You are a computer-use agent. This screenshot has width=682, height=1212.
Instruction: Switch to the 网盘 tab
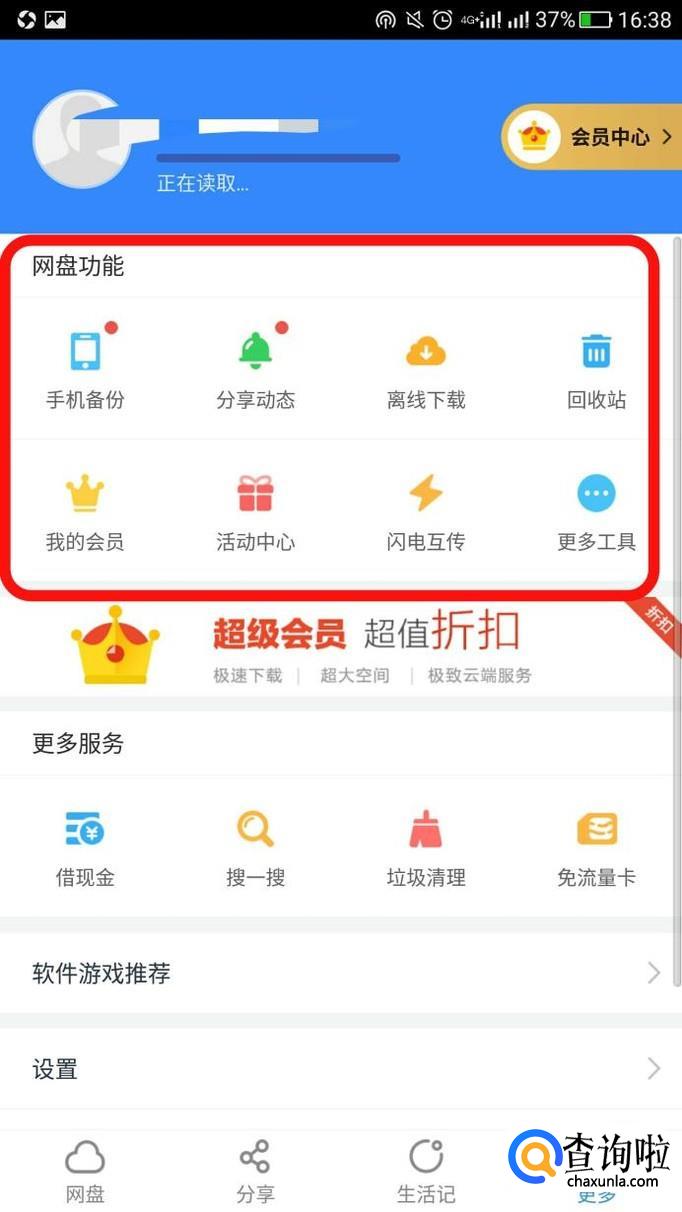pyautogui.click(x=85, y=1172)
